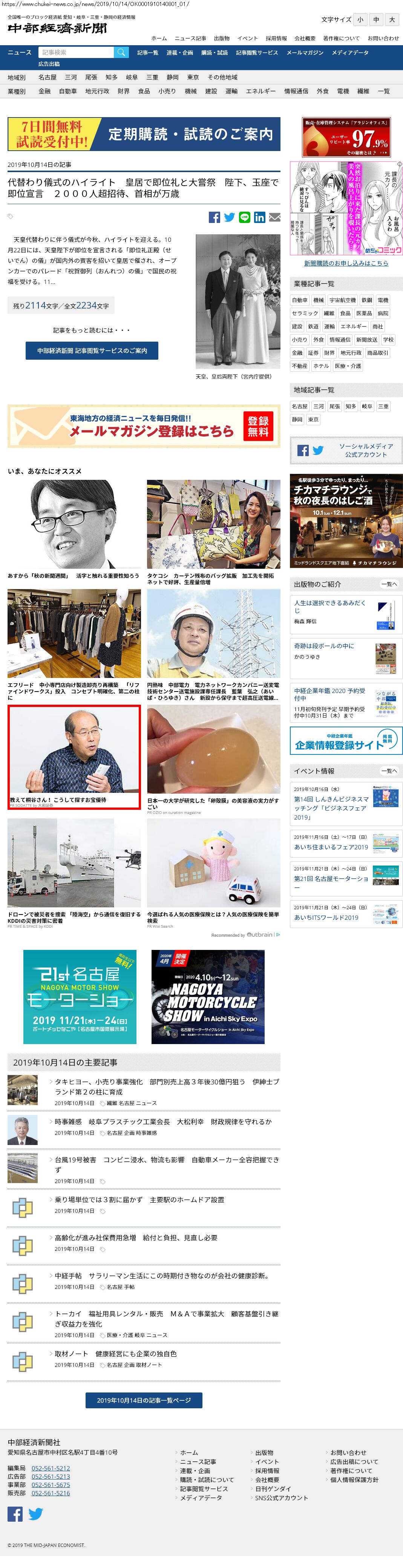The image size is (403, 1568).
Task: Share article on Facebook
Action: click(x=214, y=217)
